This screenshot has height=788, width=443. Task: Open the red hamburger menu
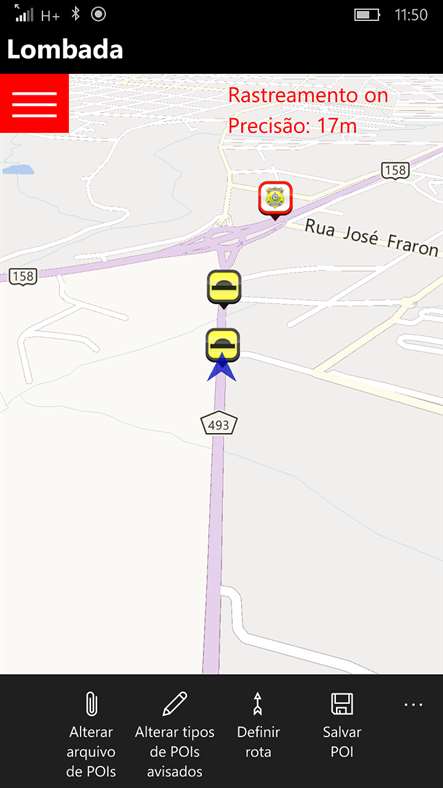tap(34, 104)
